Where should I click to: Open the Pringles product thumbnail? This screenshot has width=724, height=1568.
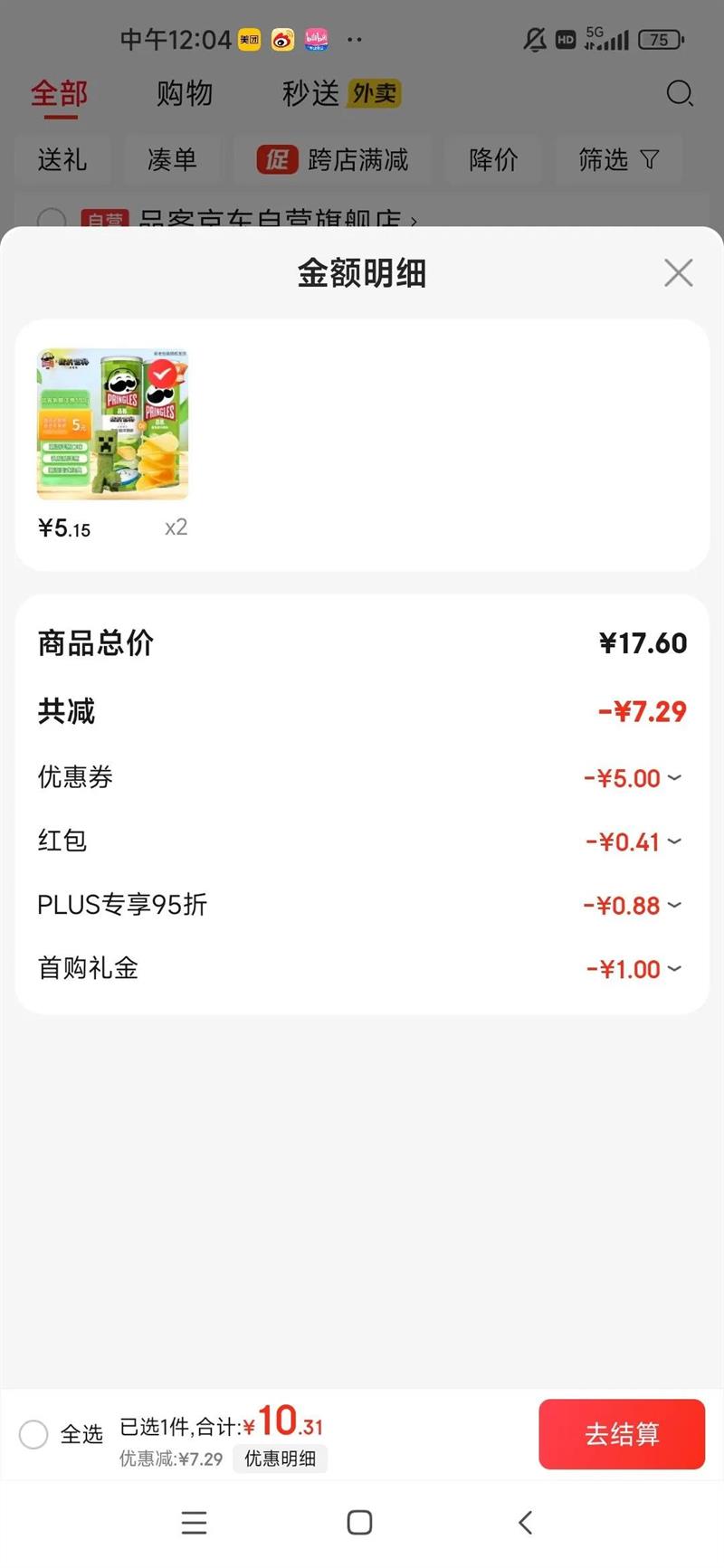pos(112,424)
